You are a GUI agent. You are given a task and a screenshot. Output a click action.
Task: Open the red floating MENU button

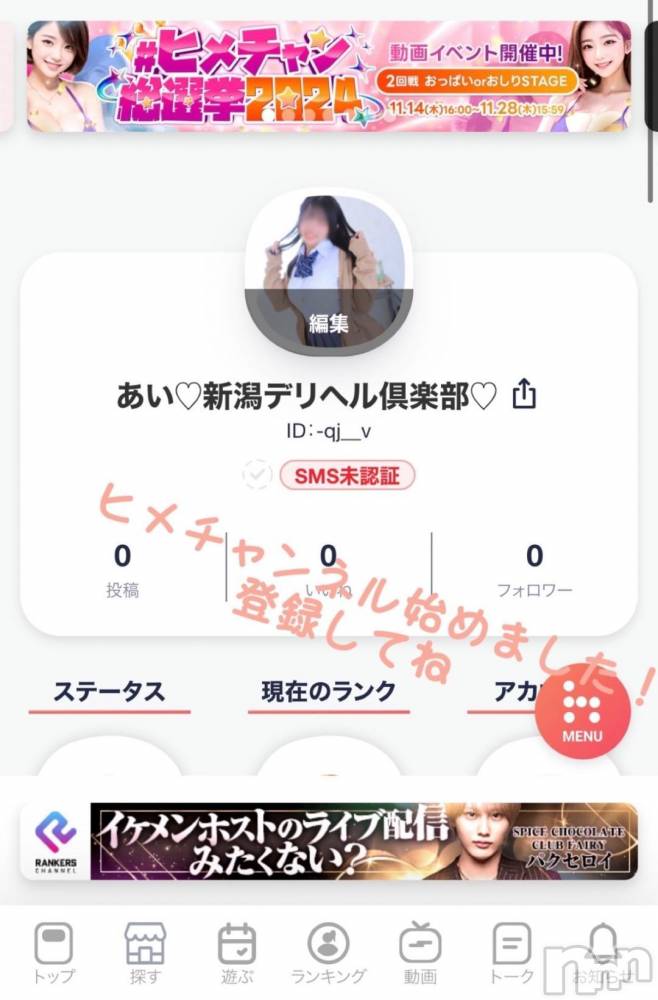coord(582,712)
